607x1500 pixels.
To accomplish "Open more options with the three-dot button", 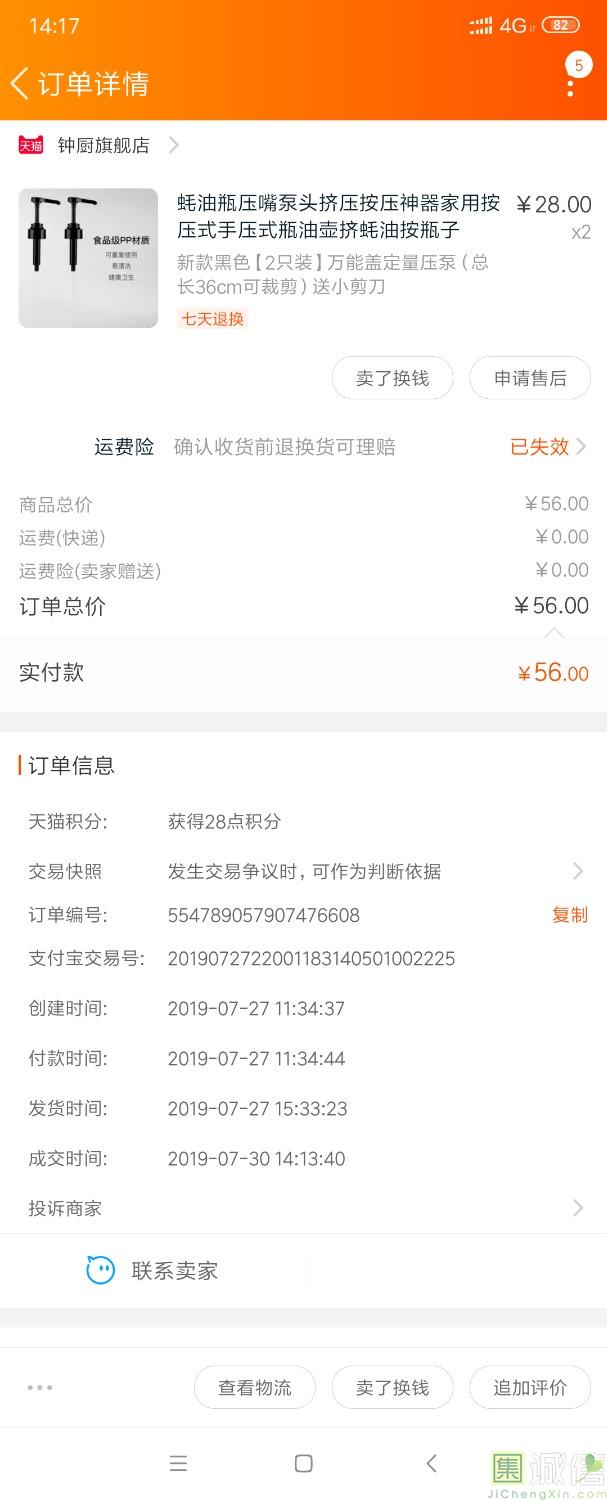I will coord(40,1387).
